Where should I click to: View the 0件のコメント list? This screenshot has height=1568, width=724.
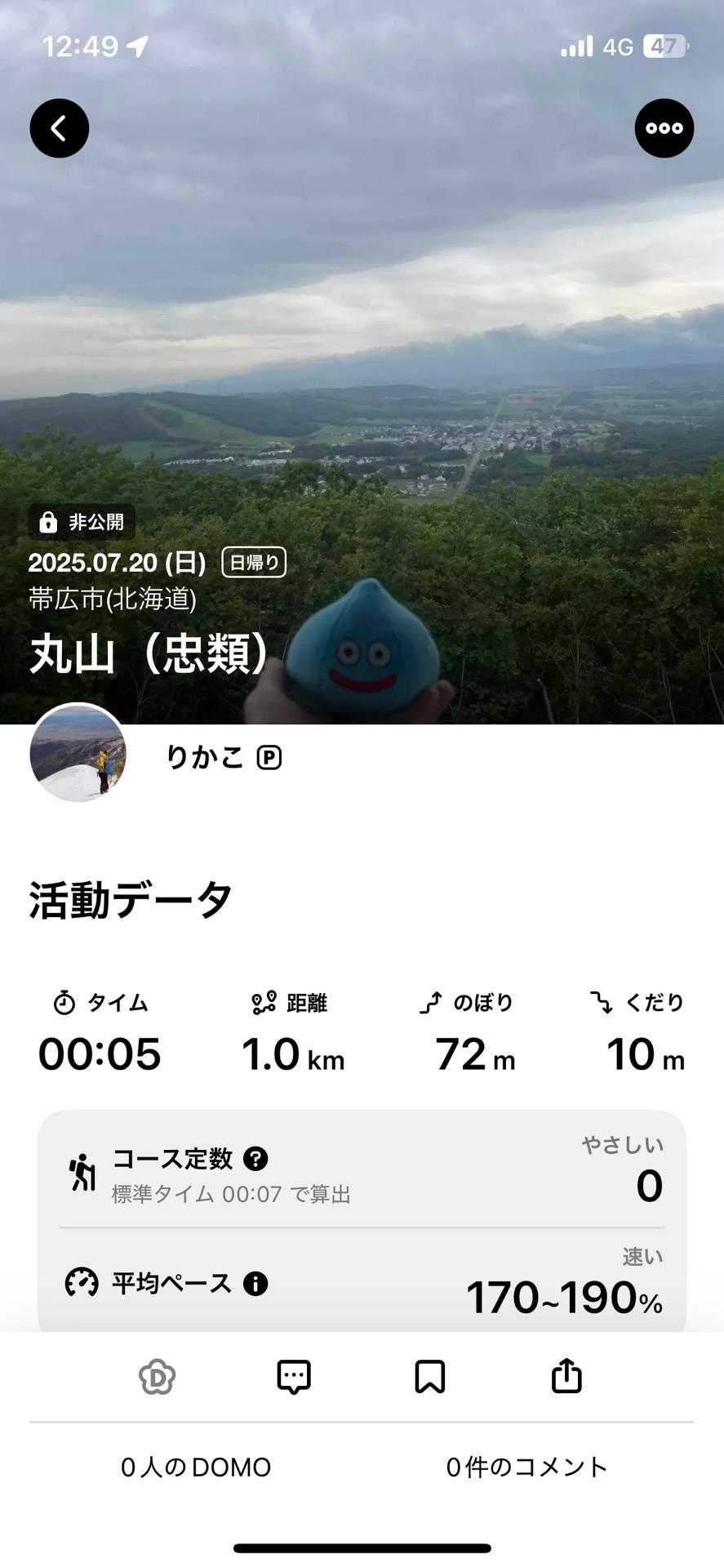coord(527,1468)
